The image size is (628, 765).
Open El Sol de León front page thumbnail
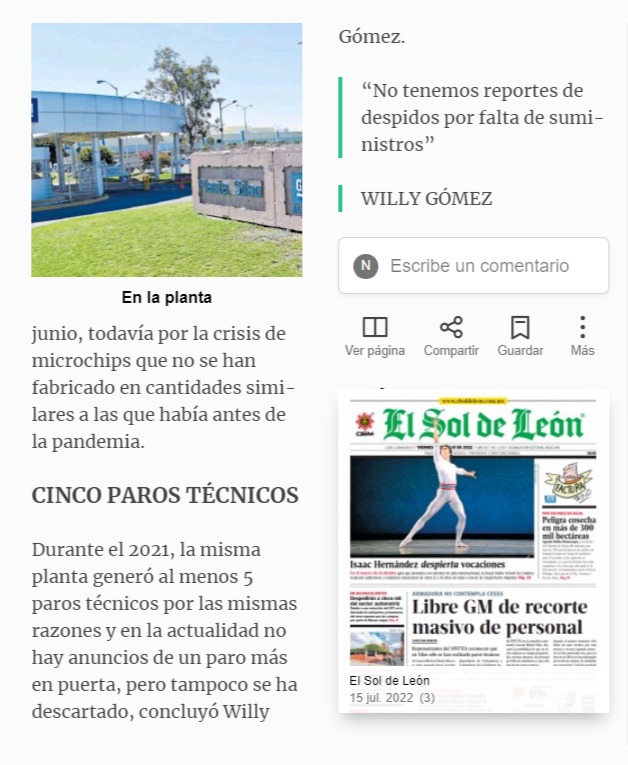click(x=473, y=550)
